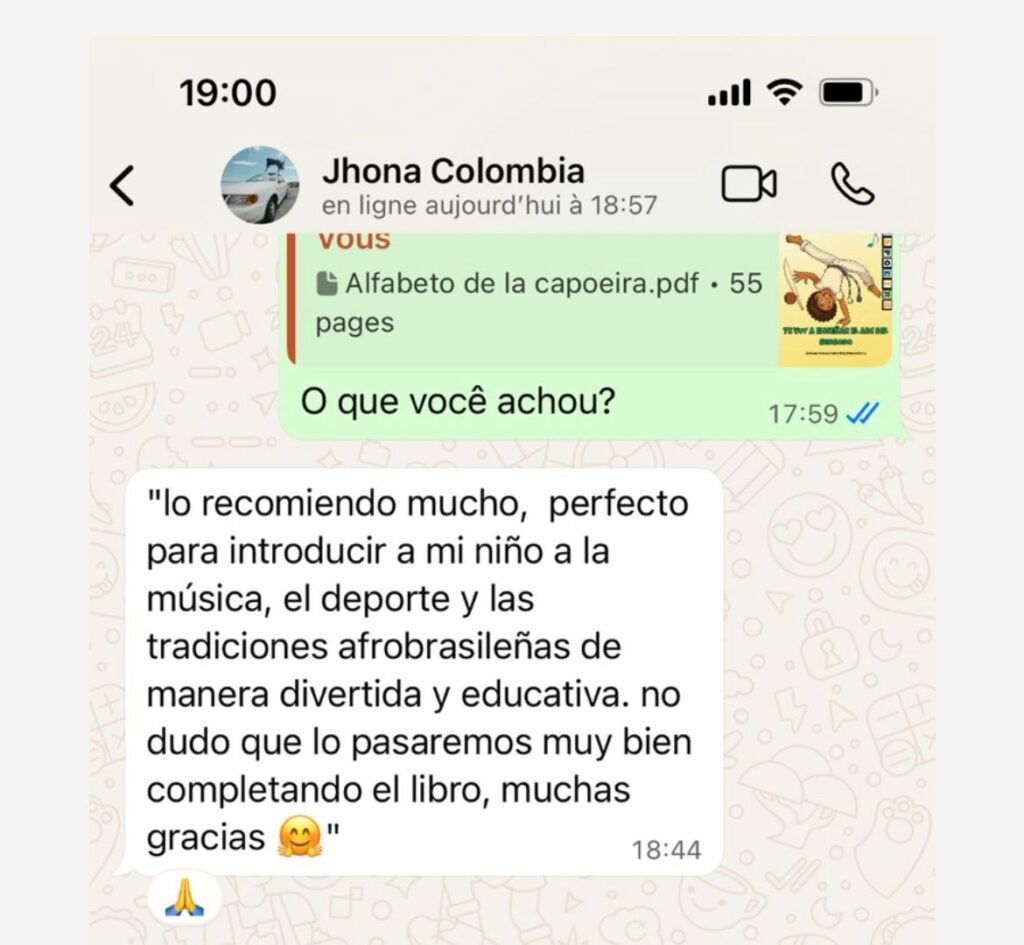View Jhona Colombia's profile picture
This screenshot has width=1024, height=945.
coord(260,185)
